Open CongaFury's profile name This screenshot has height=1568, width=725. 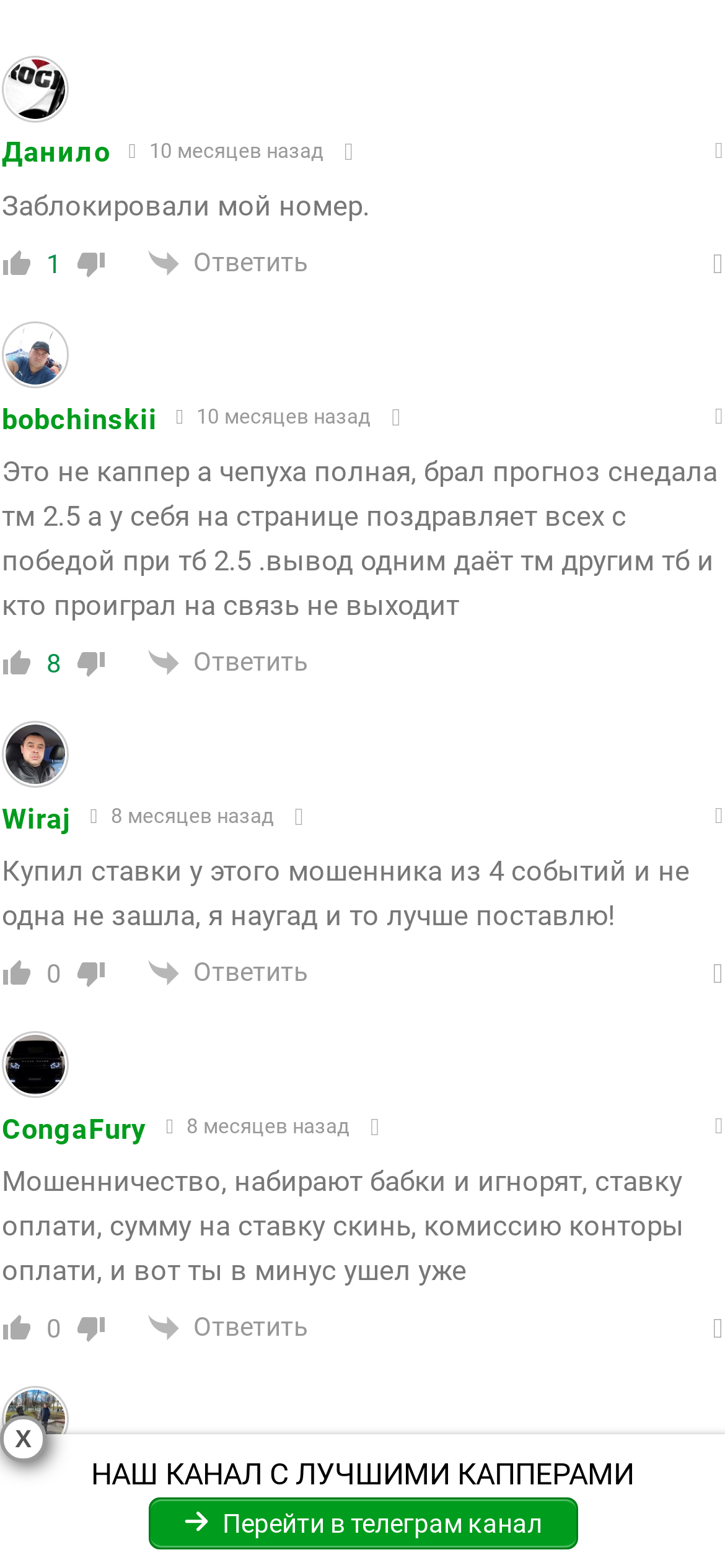(74, 1129)
